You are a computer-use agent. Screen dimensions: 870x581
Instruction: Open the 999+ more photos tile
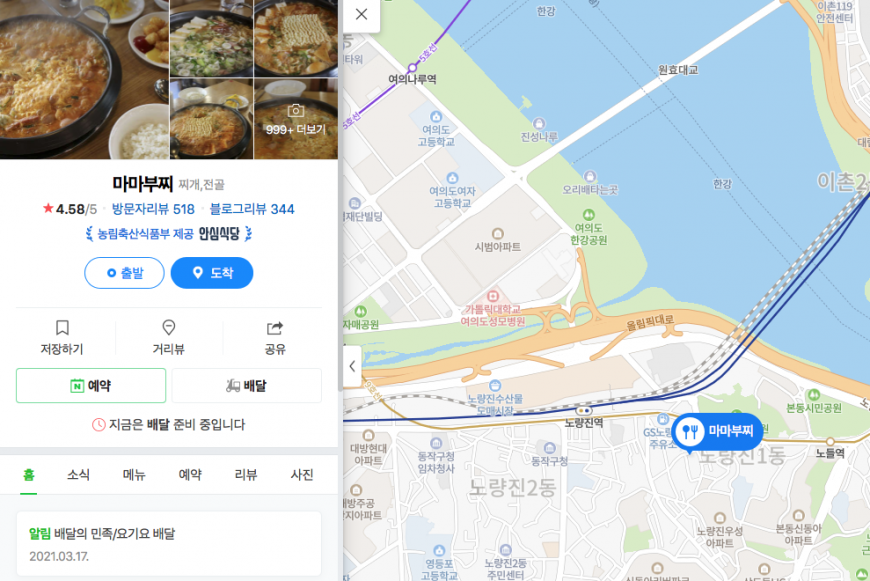coord(296,119)
